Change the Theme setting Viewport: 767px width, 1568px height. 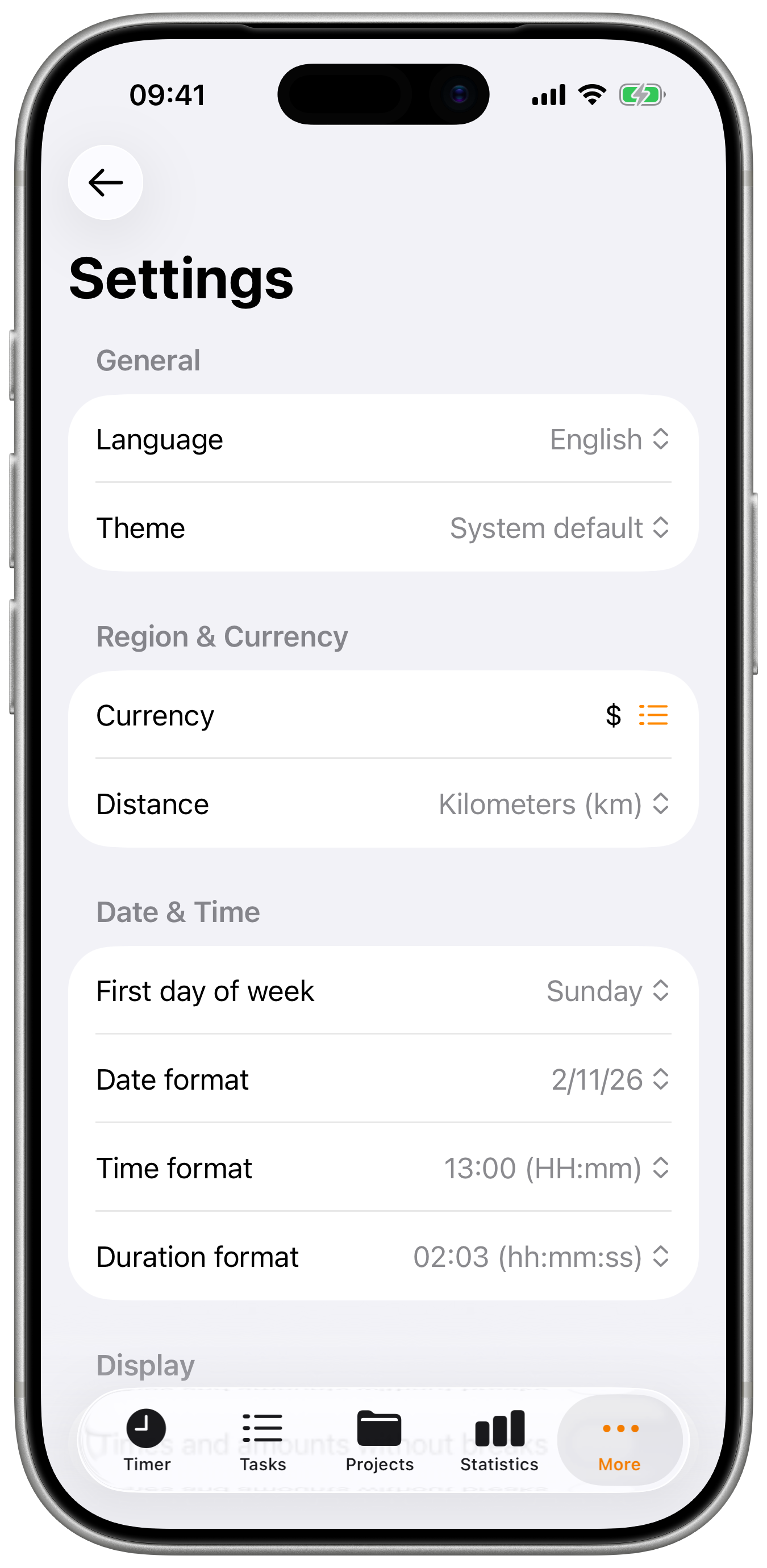559,528
